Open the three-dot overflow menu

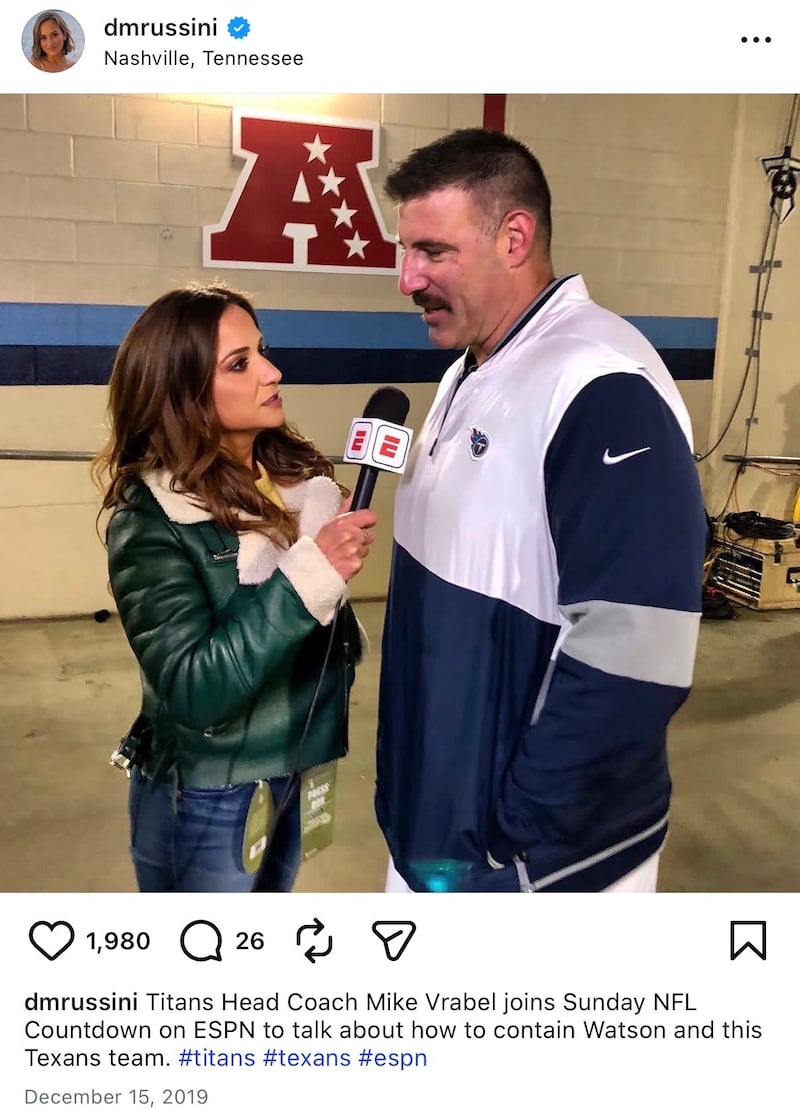pos(755,40)
